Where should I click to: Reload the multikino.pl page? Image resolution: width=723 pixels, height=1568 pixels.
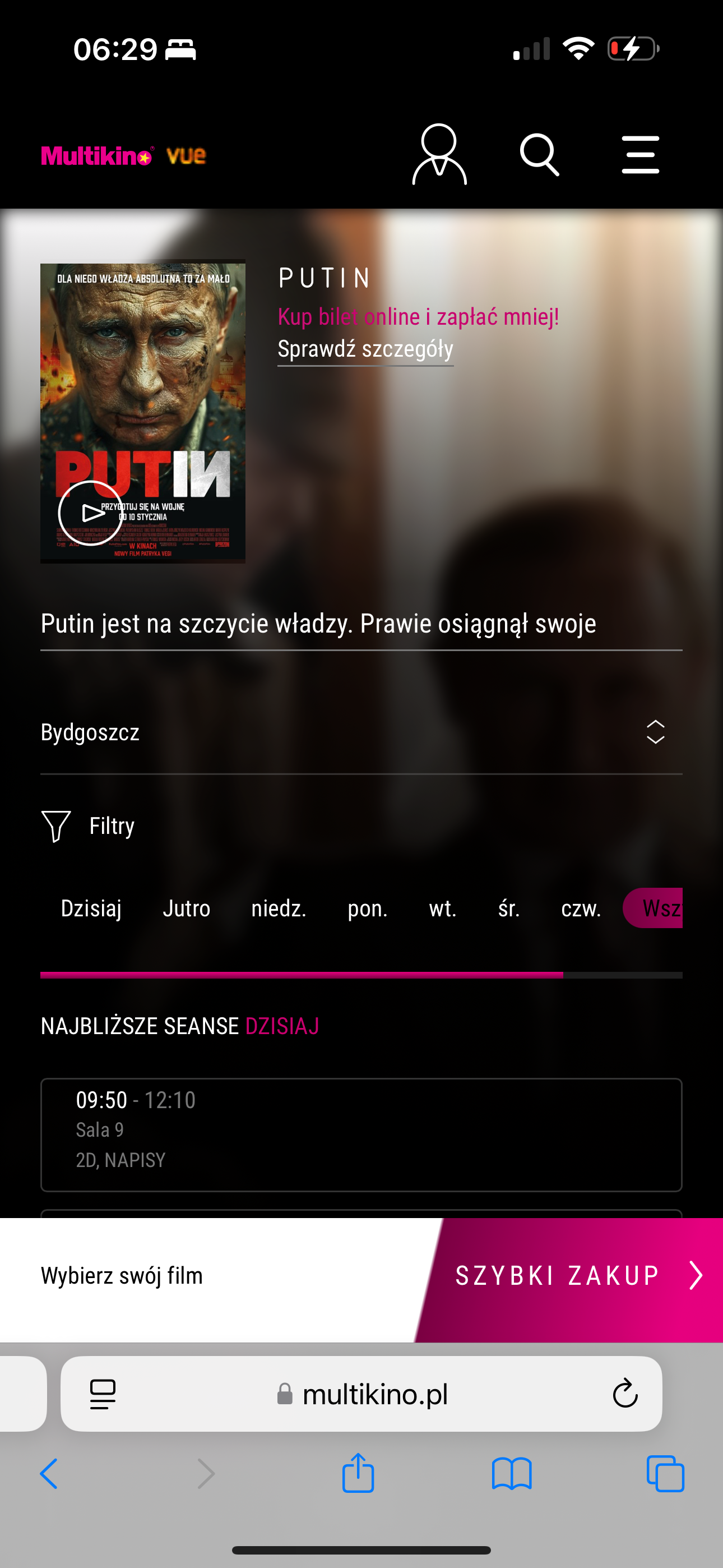click(x=624, y=1394)
